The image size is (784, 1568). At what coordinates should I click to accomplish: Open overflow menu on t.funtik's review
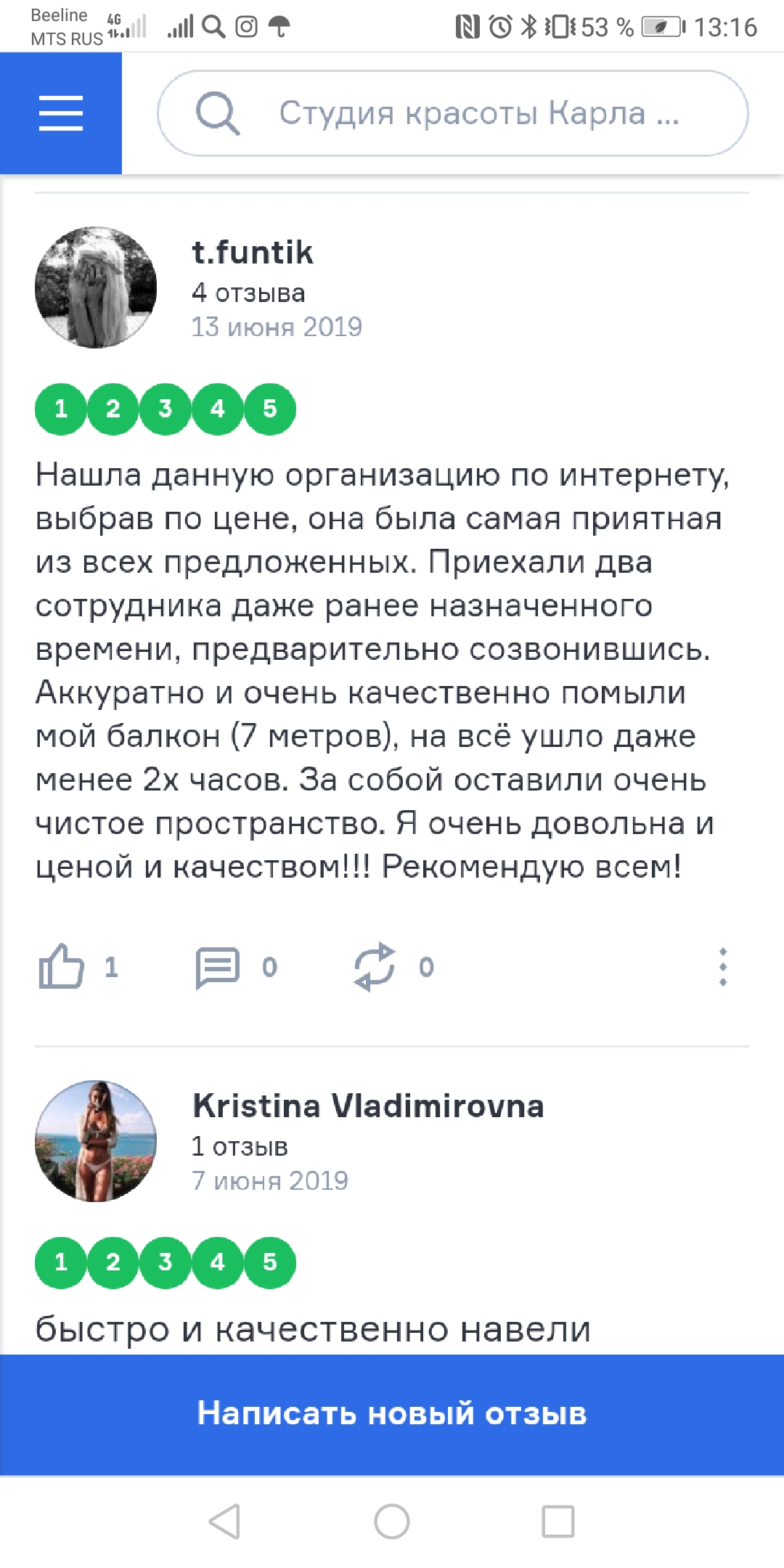[x=723, y=967]
